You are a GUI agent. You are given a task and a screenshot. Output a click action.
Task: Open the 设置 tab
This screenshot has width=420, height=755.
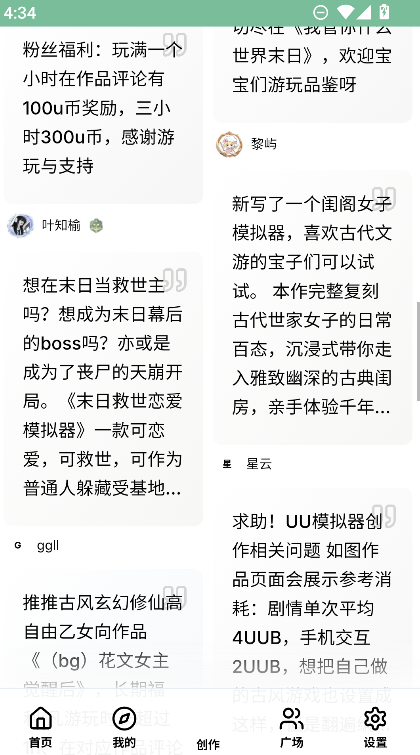tap(375, 727)
